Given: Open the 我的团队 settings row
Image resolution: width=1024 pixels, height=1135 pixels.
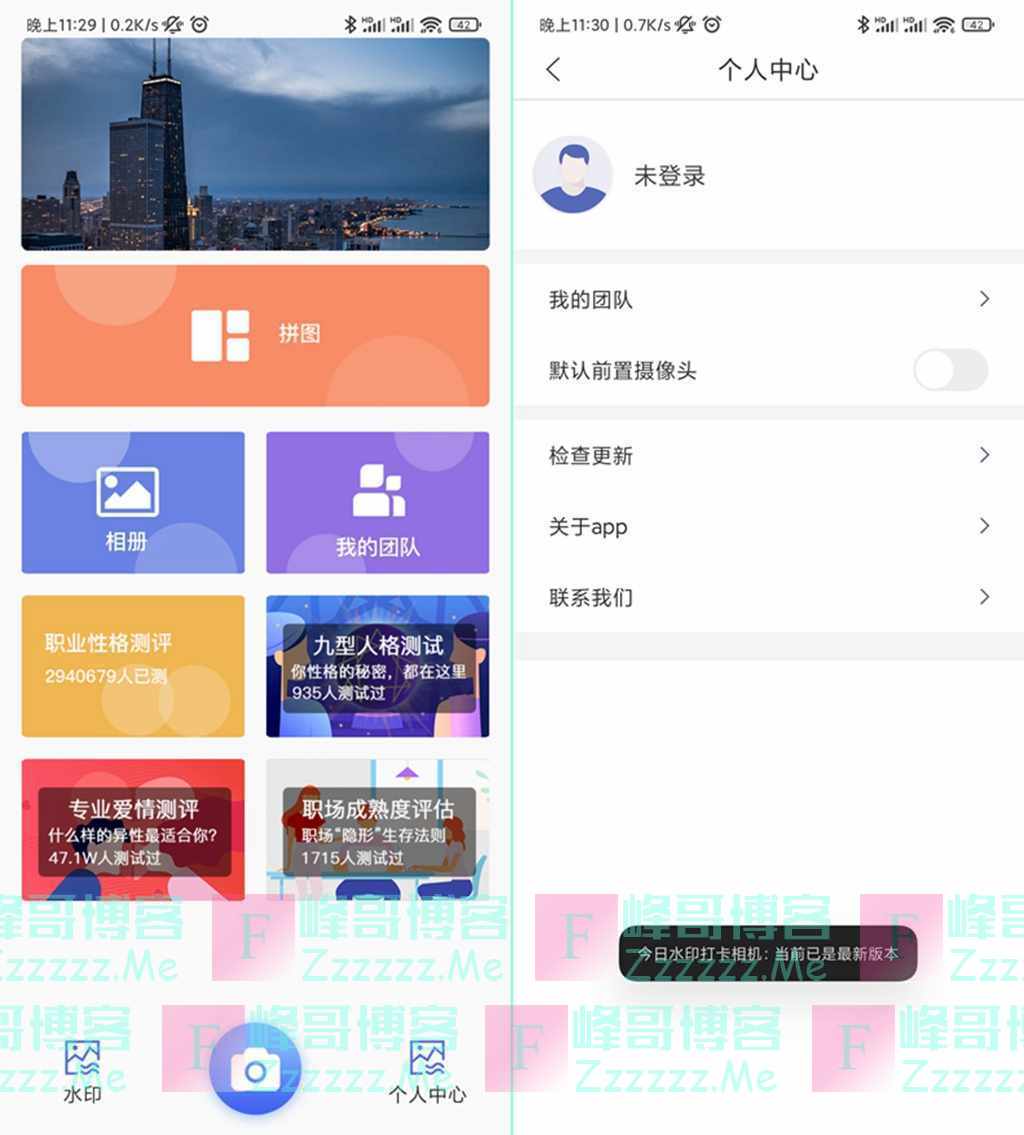Looking at the screenshot, I should click(768, 299).
